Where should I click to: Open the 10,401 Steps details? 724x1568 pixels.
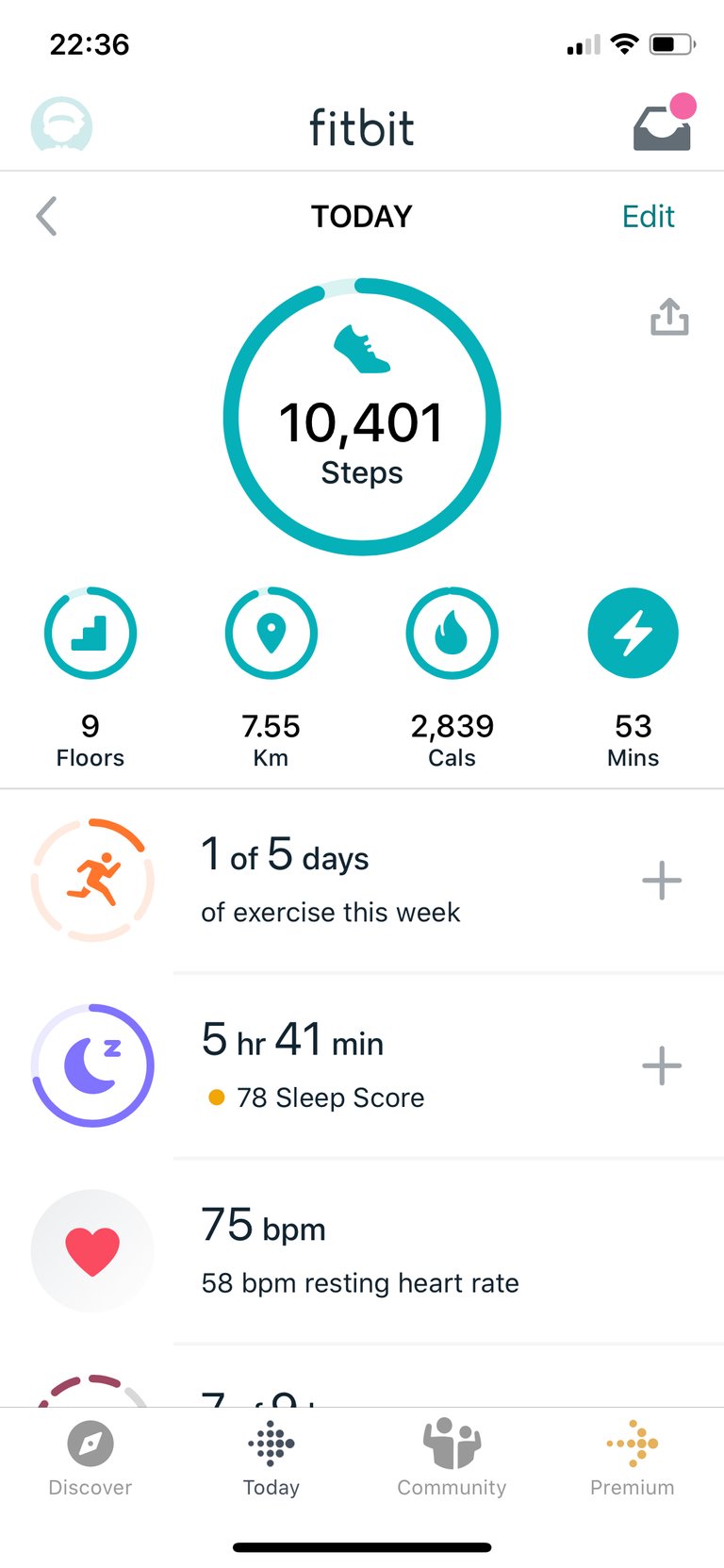coord(362,417)
